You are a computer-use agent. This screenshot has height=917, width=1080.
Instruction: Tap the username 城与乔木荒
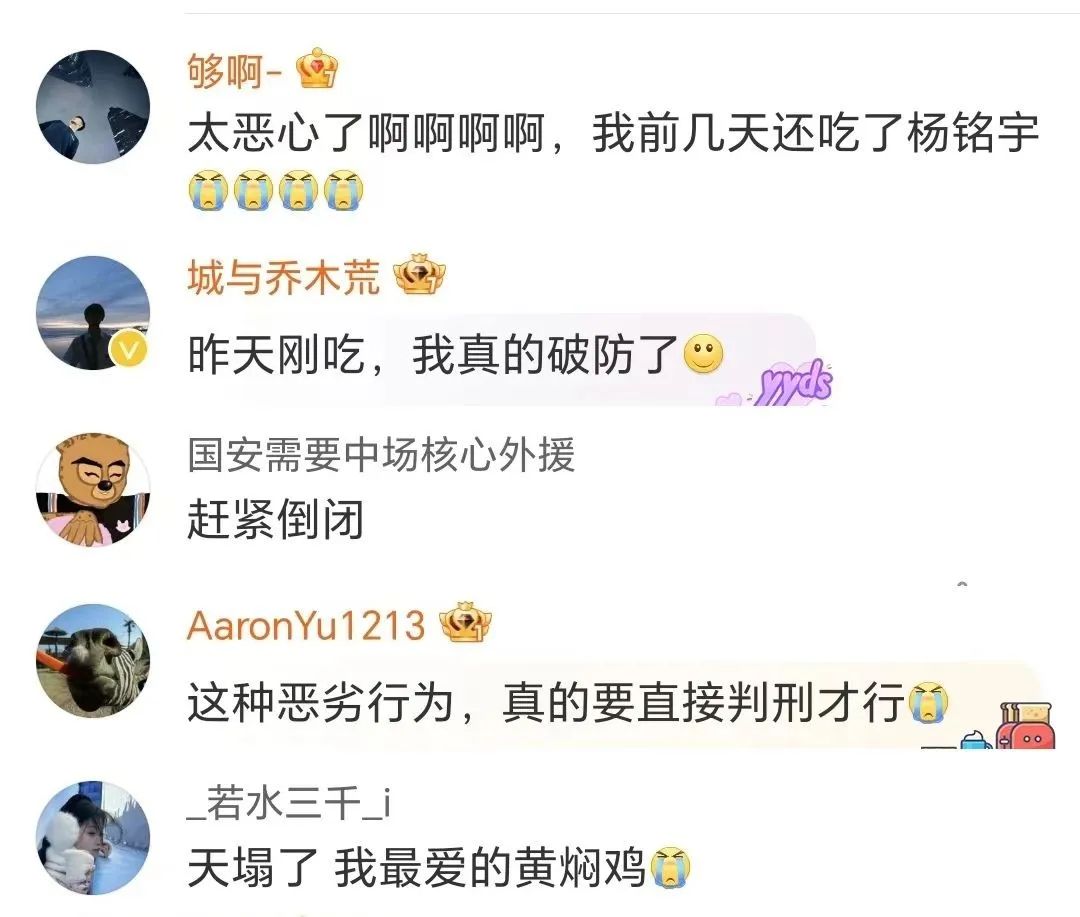coord(283,278)
